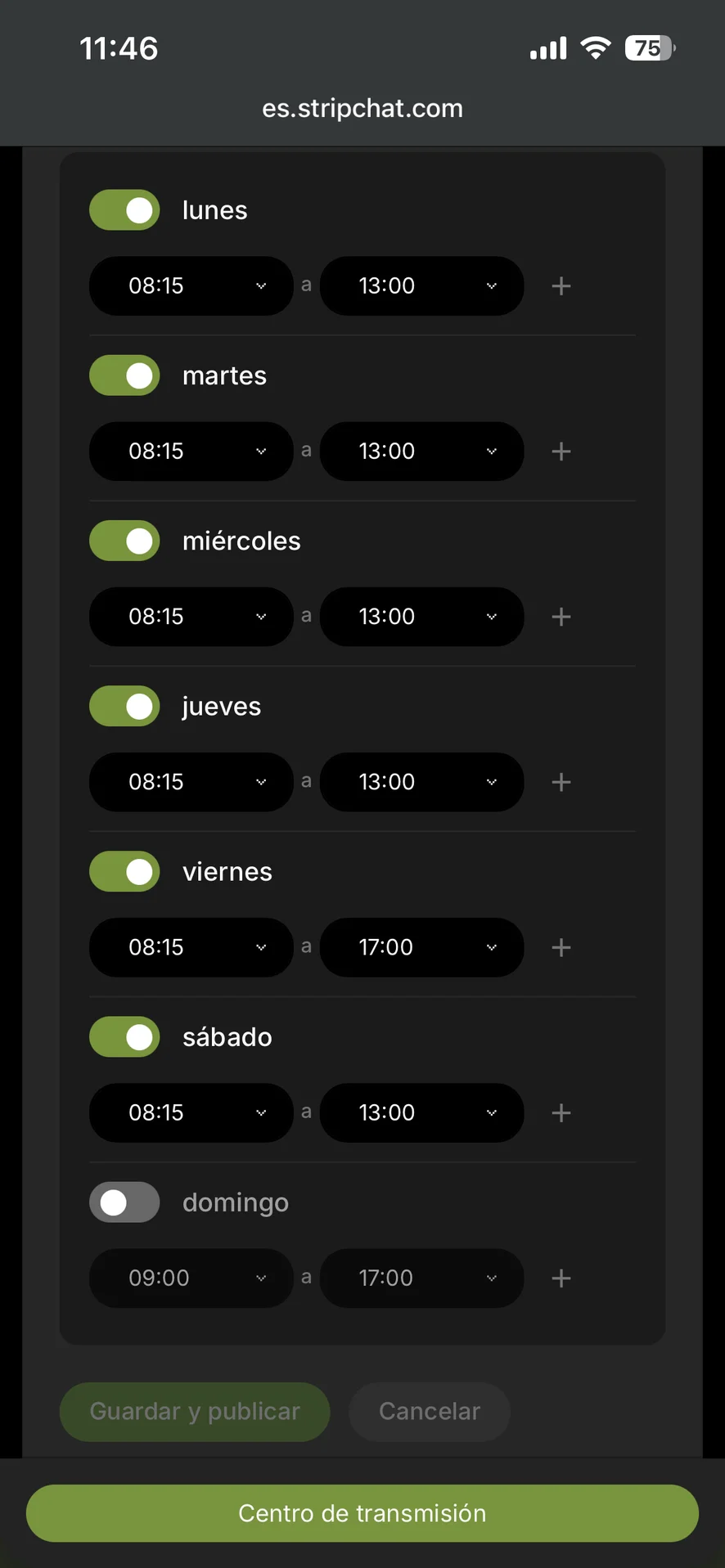Open lunes end time dropdown
This screenshot has height=1568, width=725.
pyautogui.click(x=421, y=286)
